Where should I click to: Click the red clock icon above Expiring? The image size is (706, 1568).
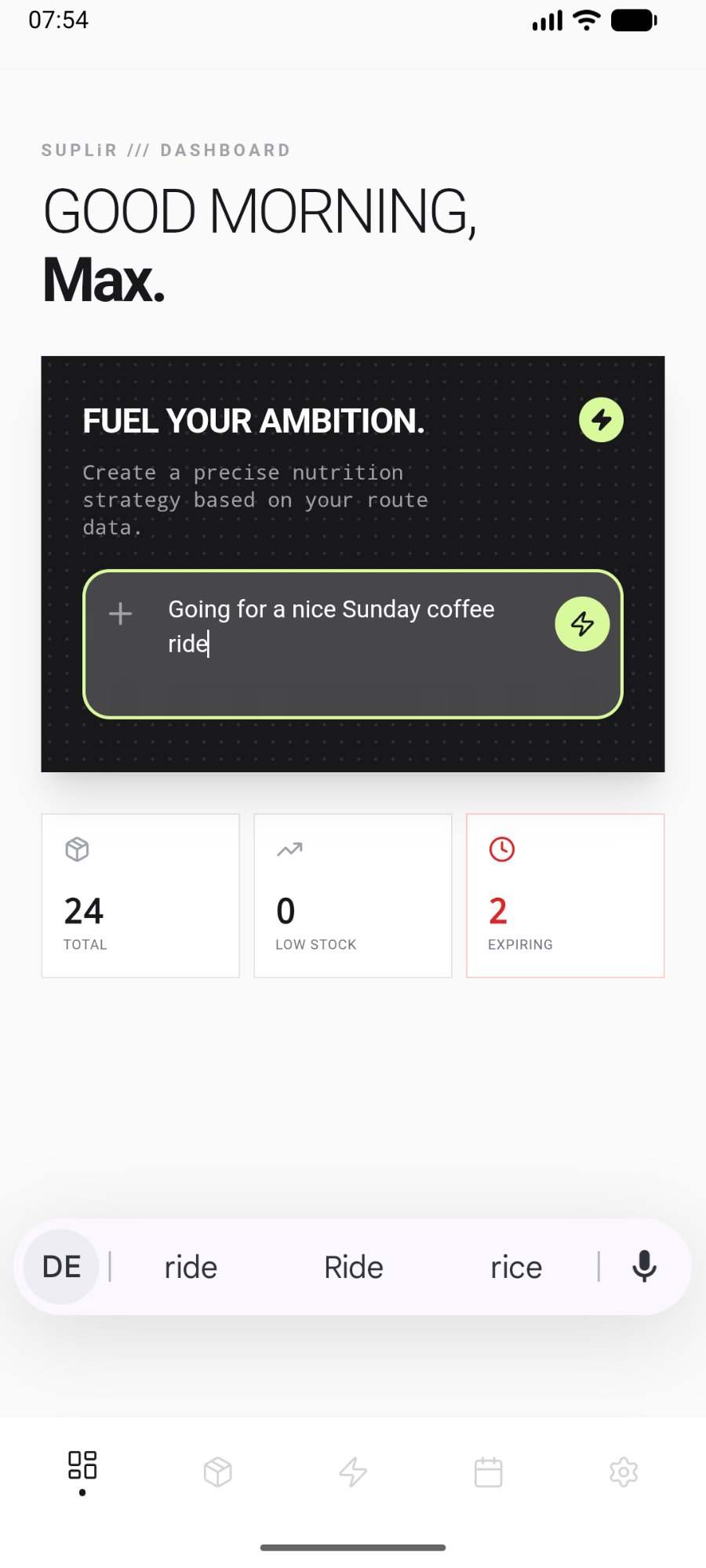(x=500, y=848)
